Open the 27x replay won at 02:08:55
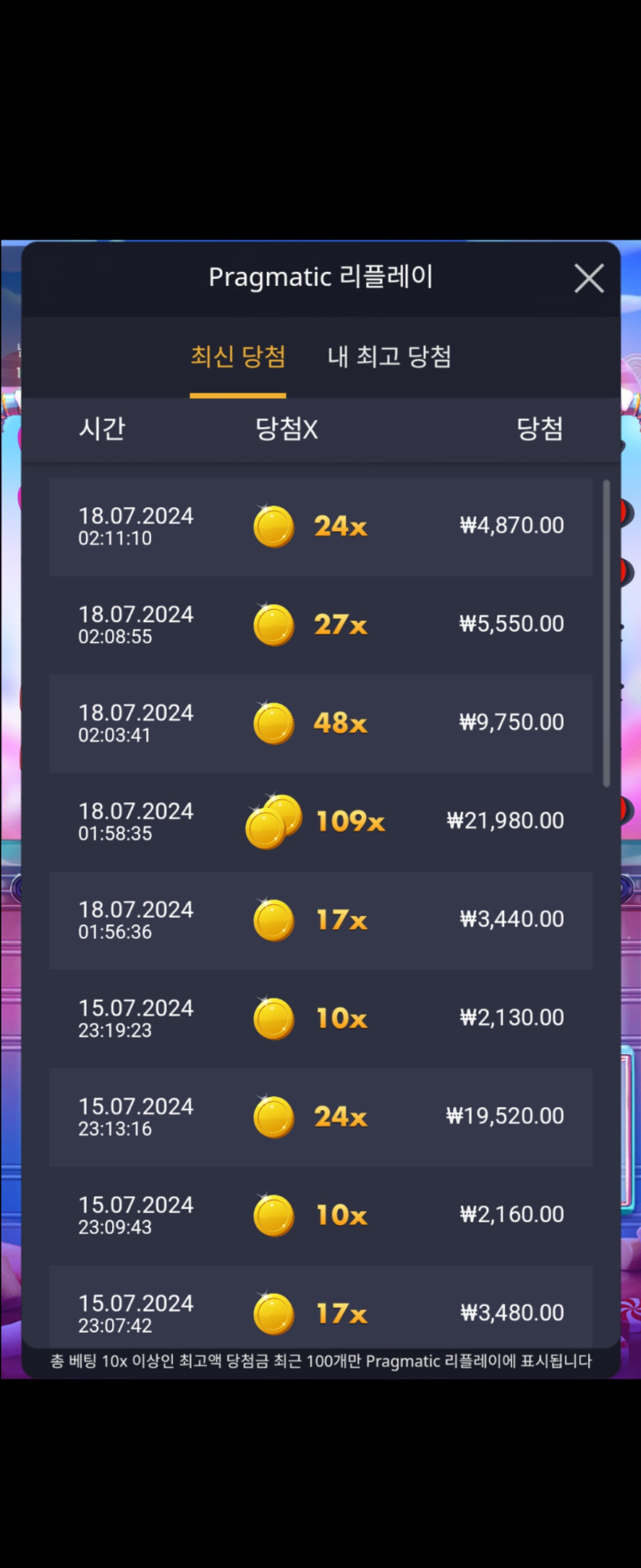This screenshot has width=641, height=1568. coord(320,625)
